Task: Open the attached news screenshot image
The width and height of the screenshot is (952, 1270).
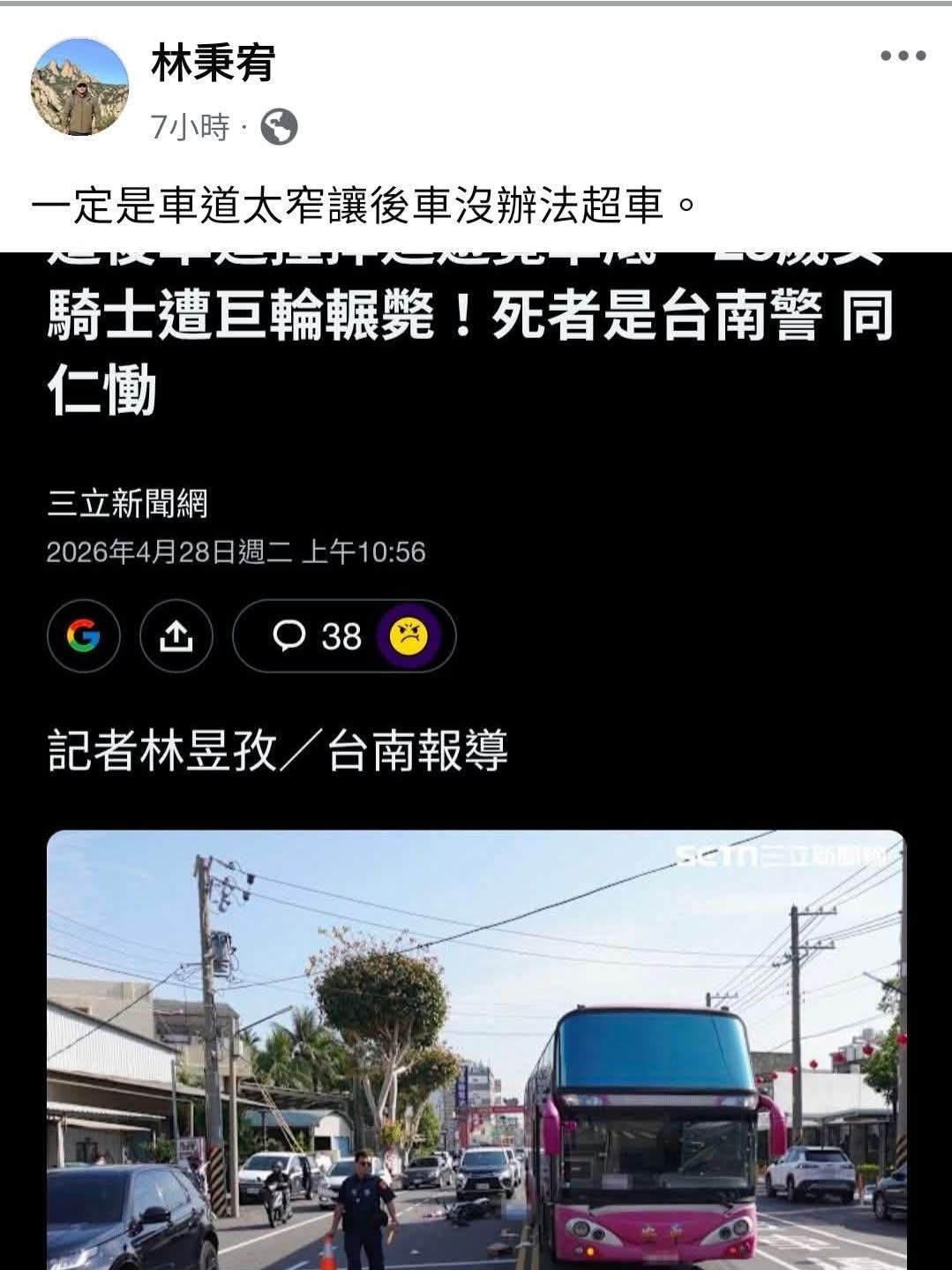Action: click(476, 761)
